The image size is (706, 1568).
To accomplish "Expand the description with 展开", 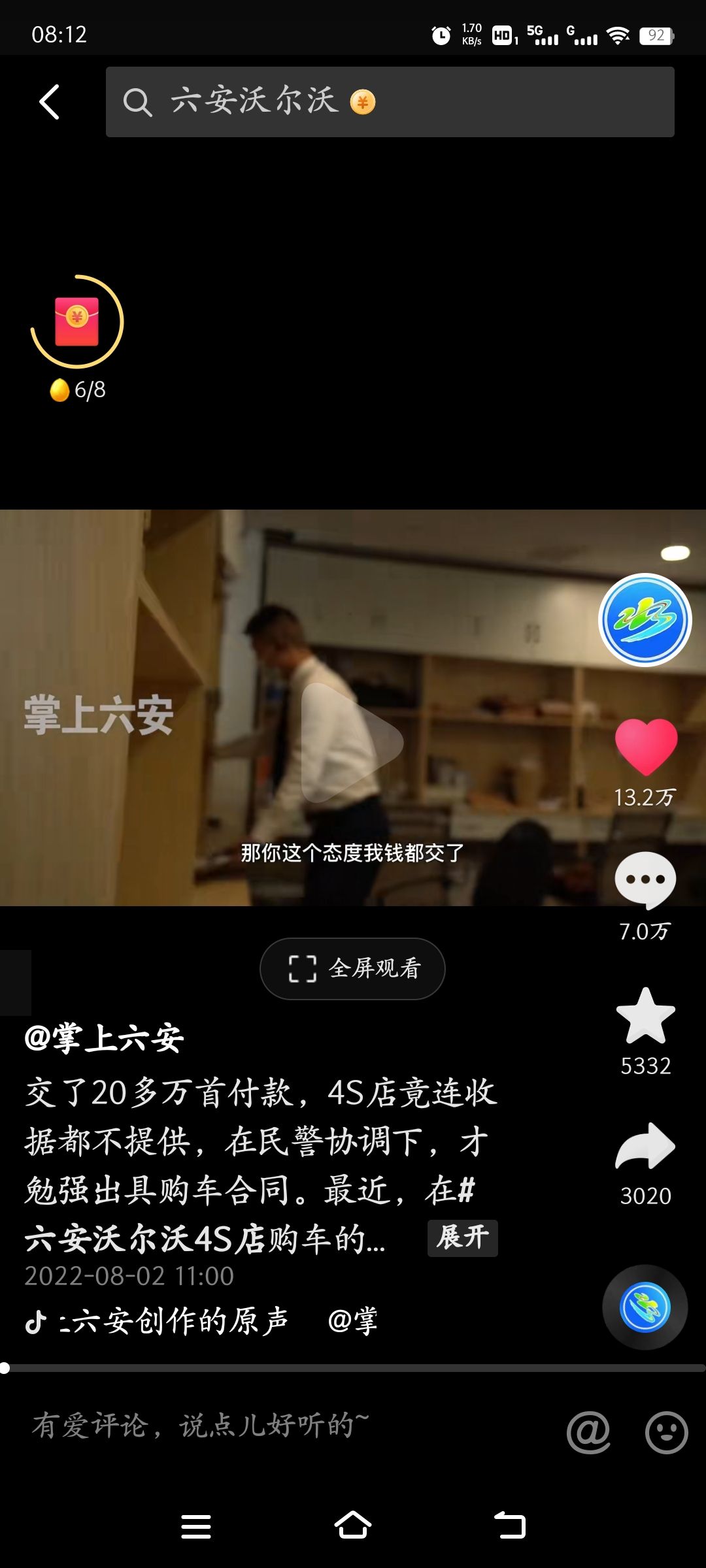I will pos(463,1237).
